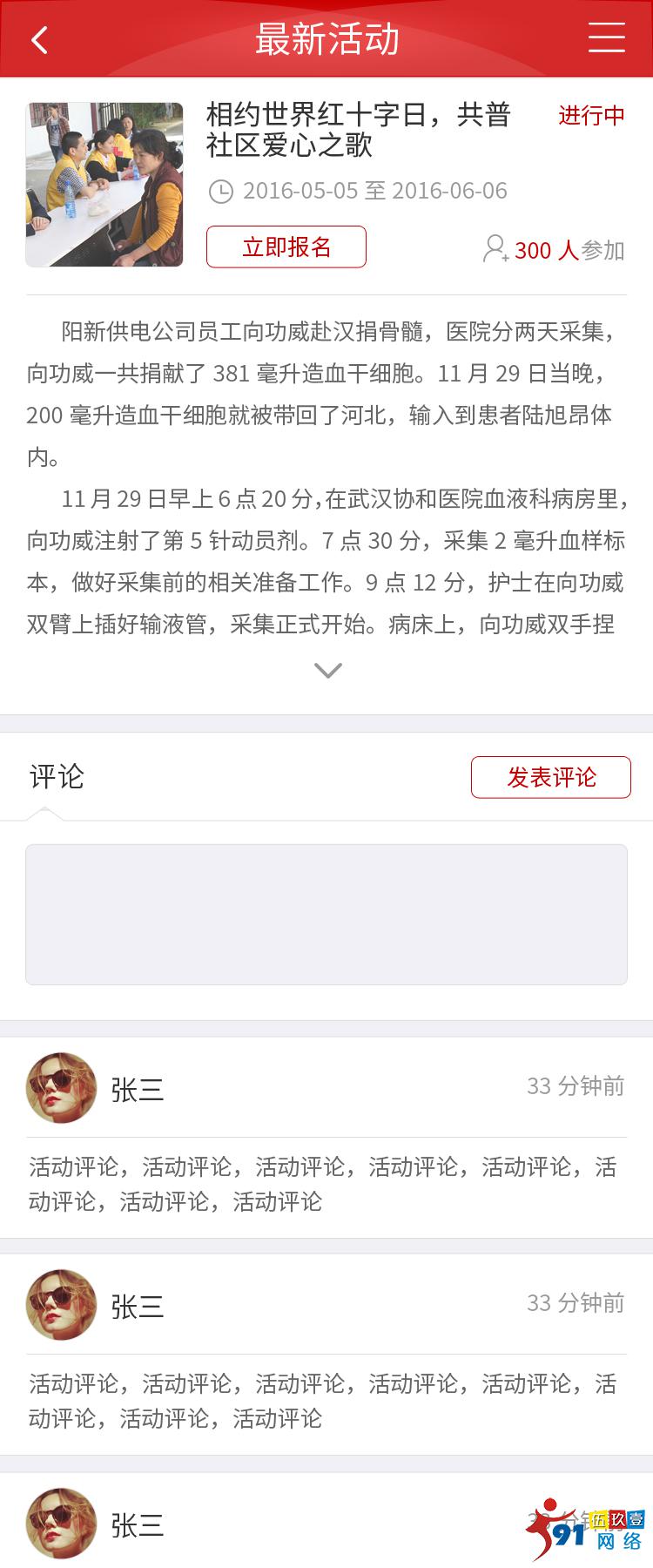Open the event cover photo thumbnail
Viewport: 653px width, 1568px height.
[x=104, y=185]
